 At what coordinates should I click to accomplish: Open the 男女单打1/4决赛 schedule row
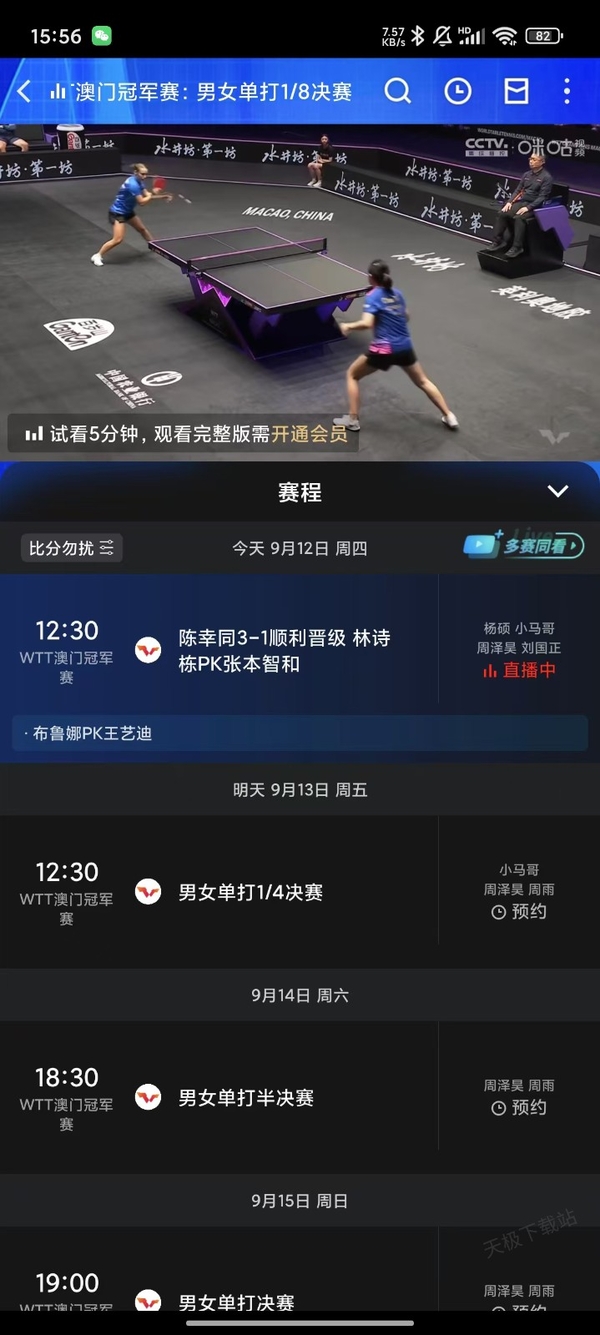(250, 892)
